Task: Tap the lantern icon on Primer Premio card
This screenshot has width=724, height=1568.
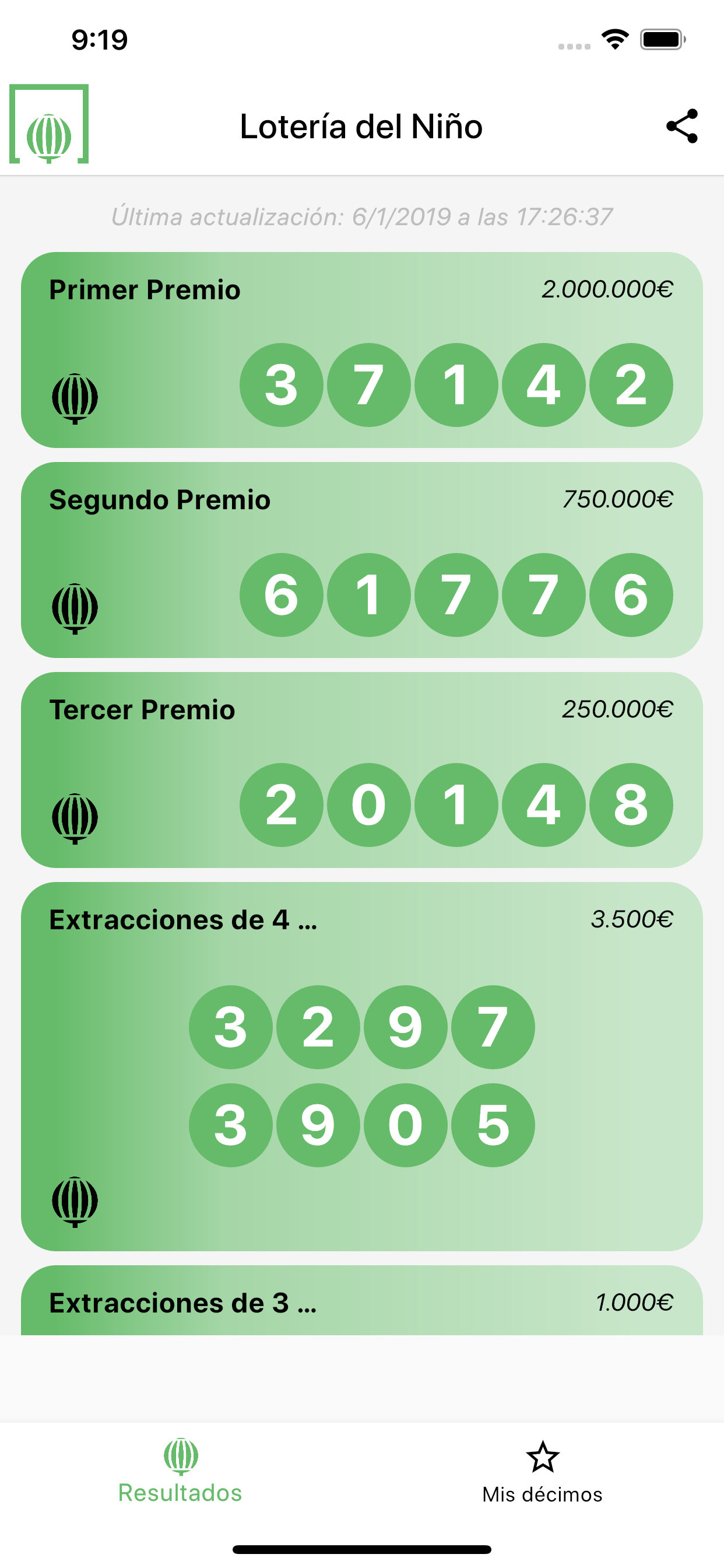Action: click(x=75, y=395)
